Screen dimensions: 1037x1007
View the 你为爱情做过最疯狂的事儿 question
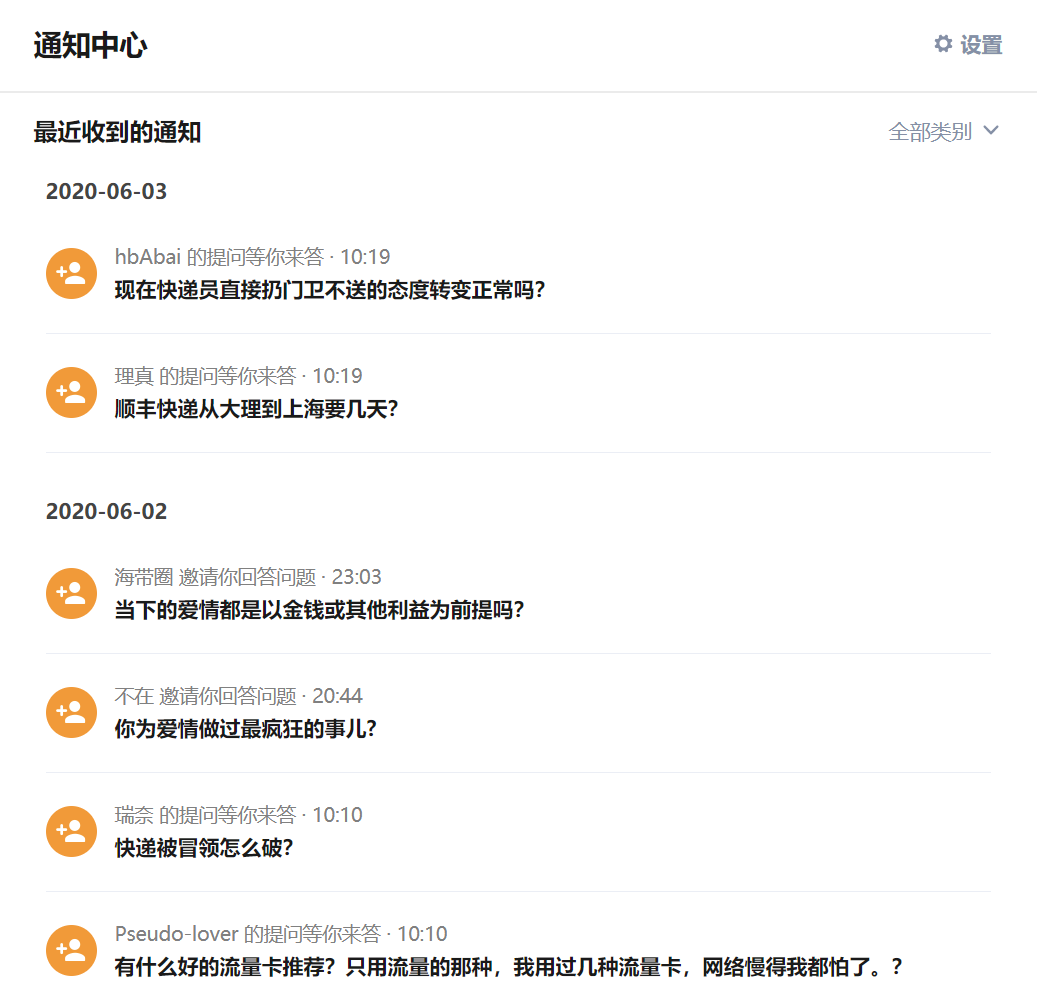(x=246, y=729)
